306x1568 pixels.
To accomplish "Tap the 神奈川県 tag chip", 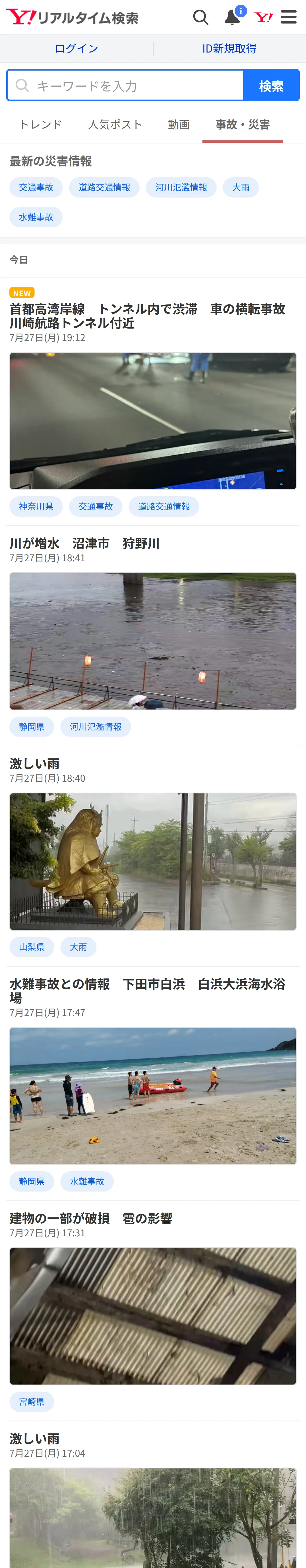I will 36,506.
